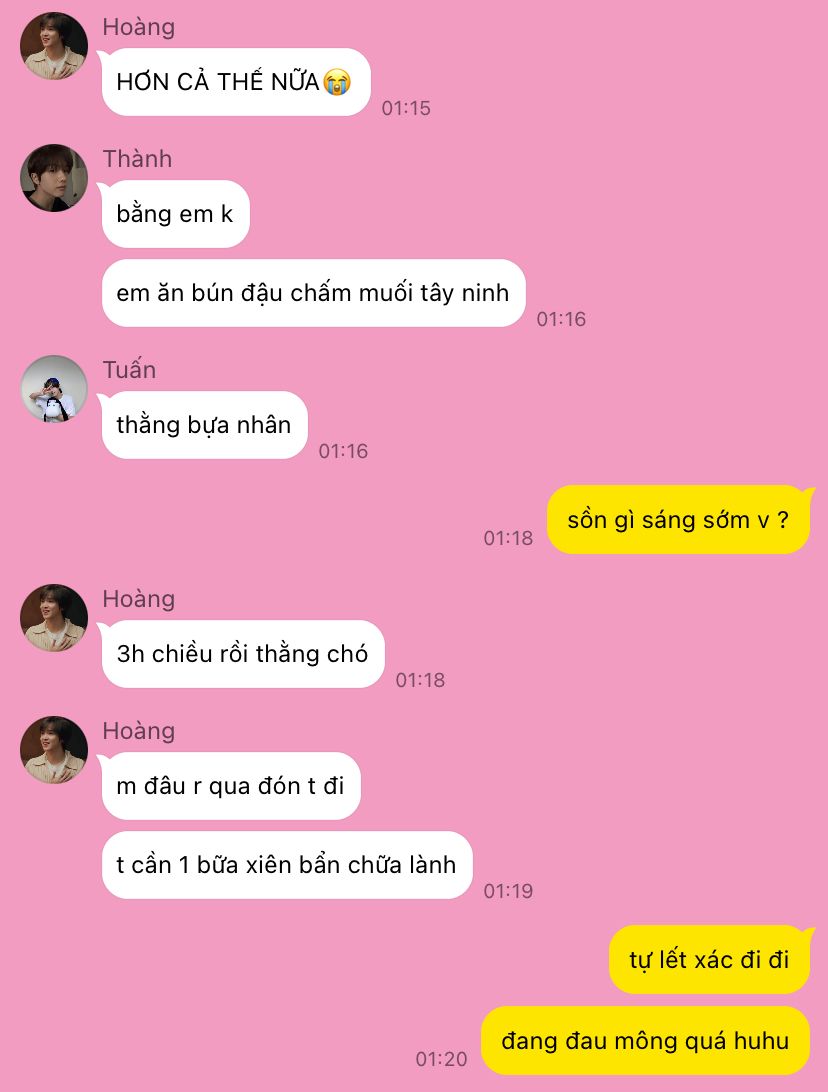Tap Hoàng's avatar beside 'm đâu r qua đón'
828x1092 pixels.
click(x=54, y=750)
